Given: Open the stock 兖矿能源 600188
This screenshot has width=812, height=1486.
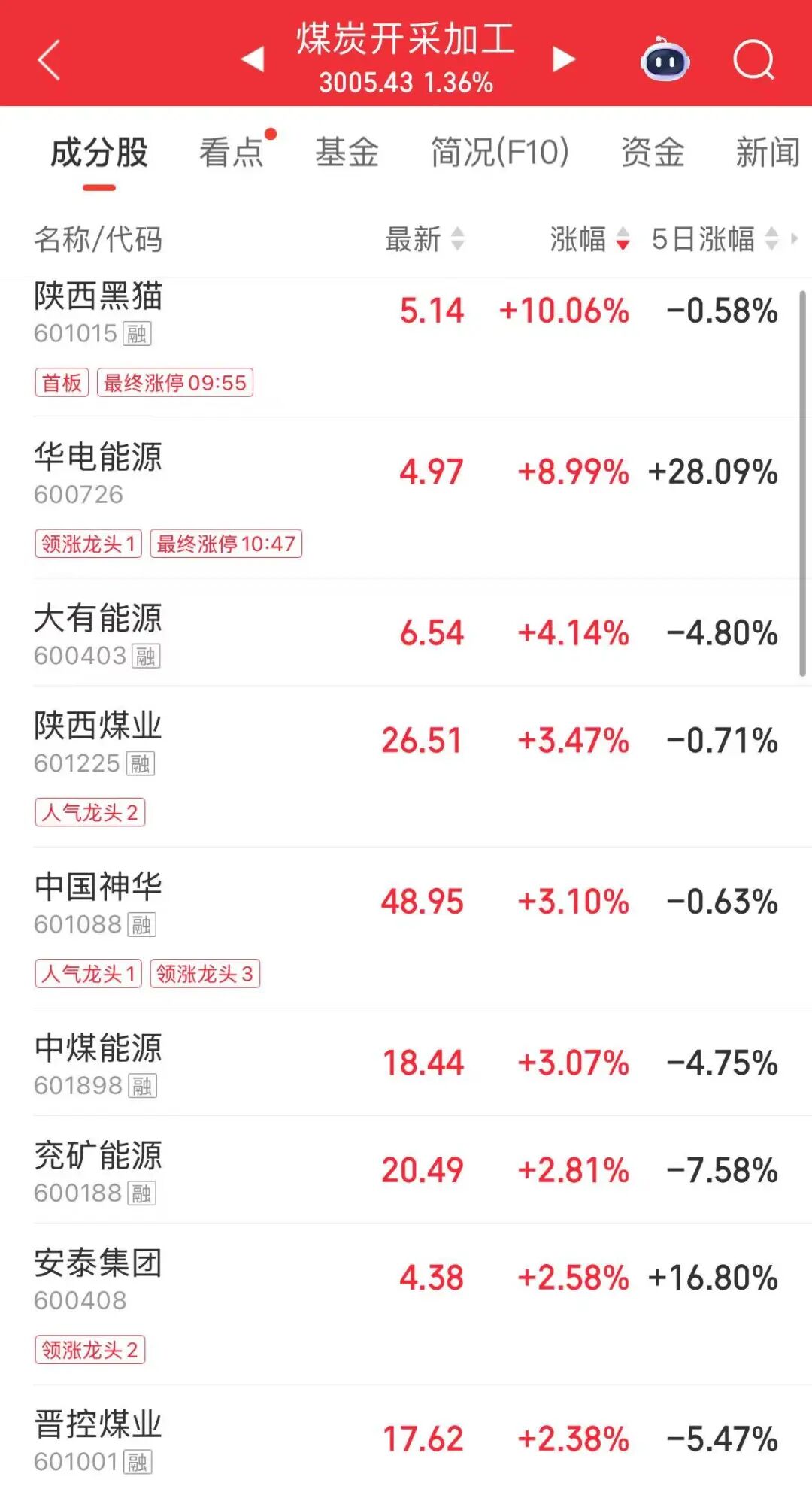Looking at the screenshot, I should (98, 1170).
